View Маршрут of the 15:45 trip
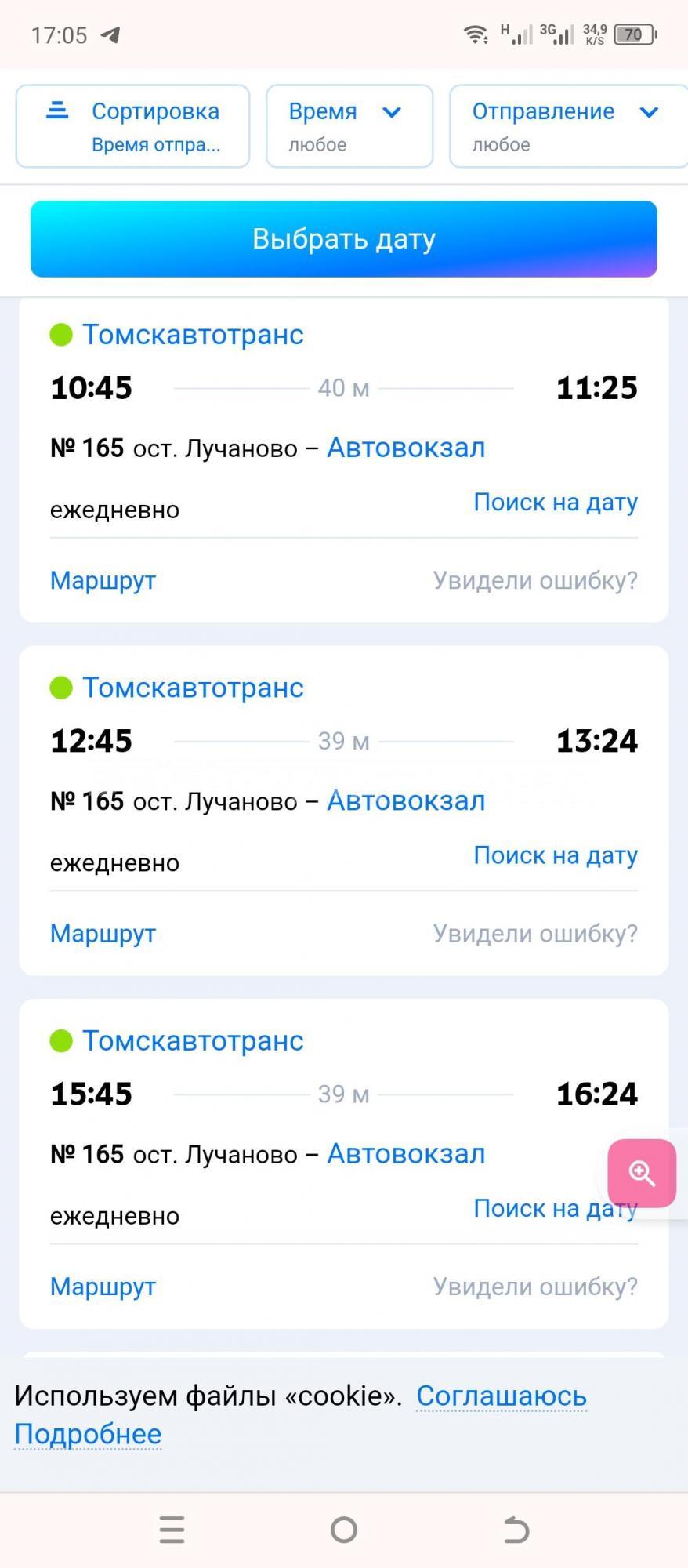This screenshot has width=688, height=1568. (x=103, y=1287)
